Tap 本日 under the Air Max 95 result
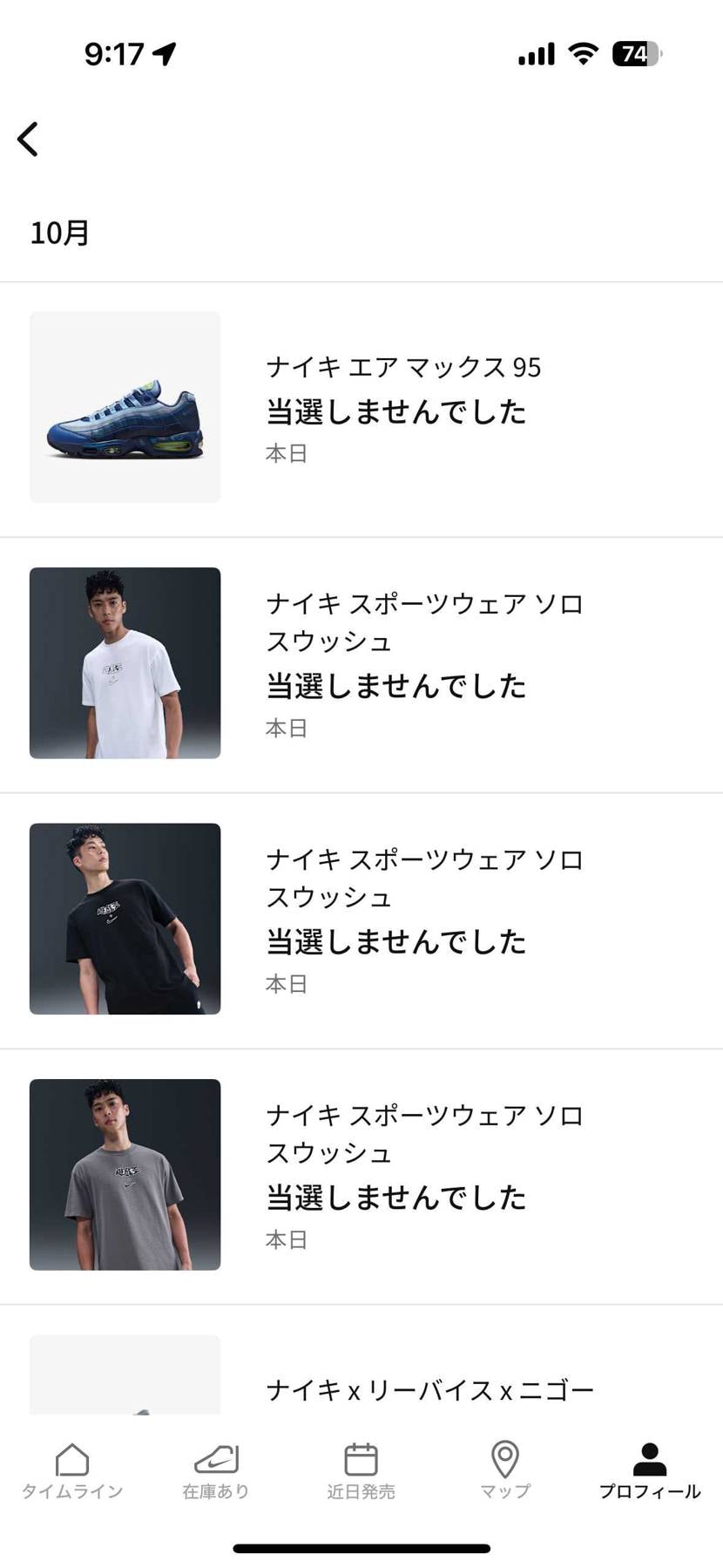Screen dimensions: 723x1568 pyautogui.click(x=286, y=453)
